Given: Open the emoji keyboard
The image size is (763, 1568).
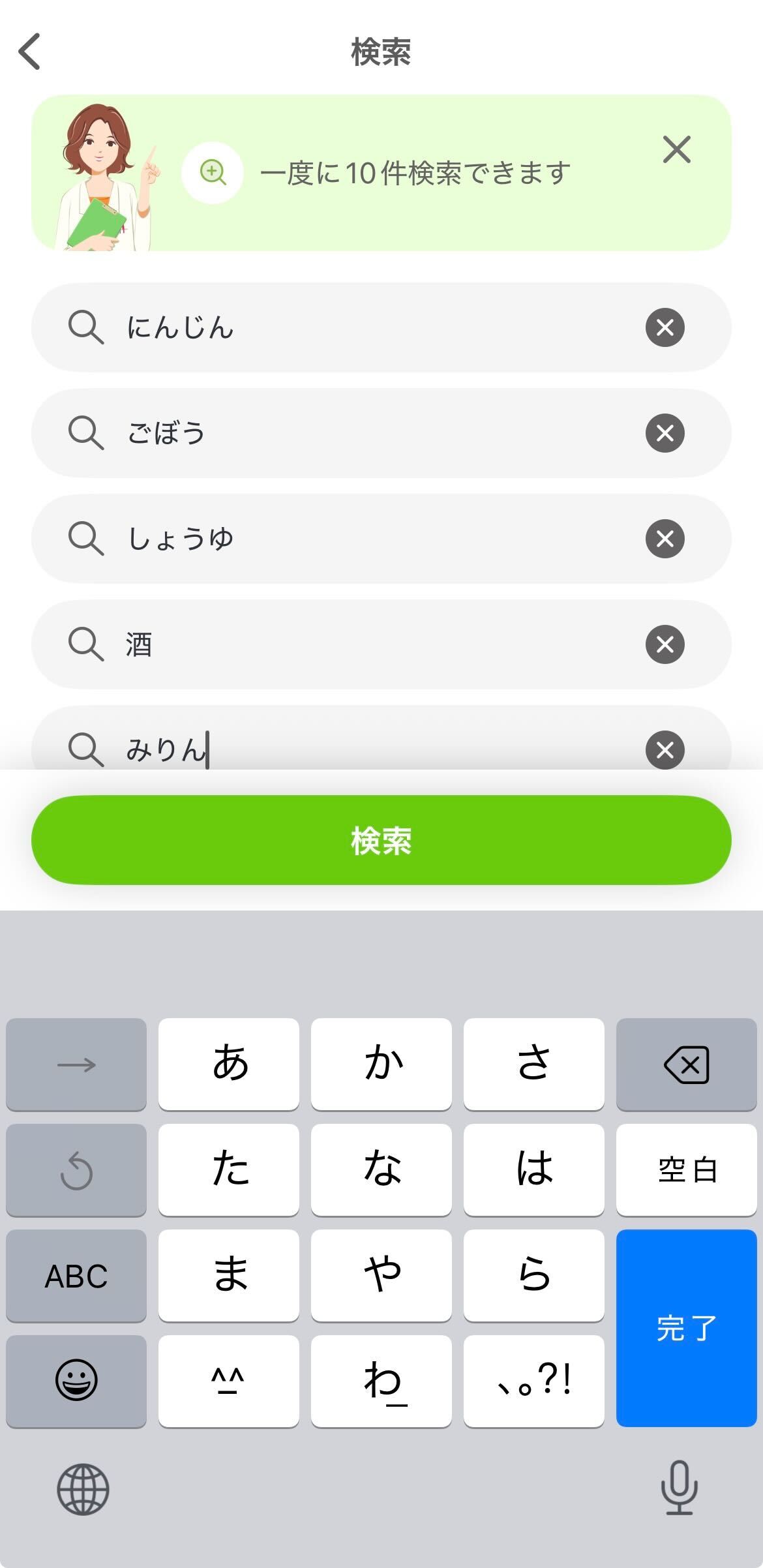Looking at the screenshot, I should pos(76,1380).
